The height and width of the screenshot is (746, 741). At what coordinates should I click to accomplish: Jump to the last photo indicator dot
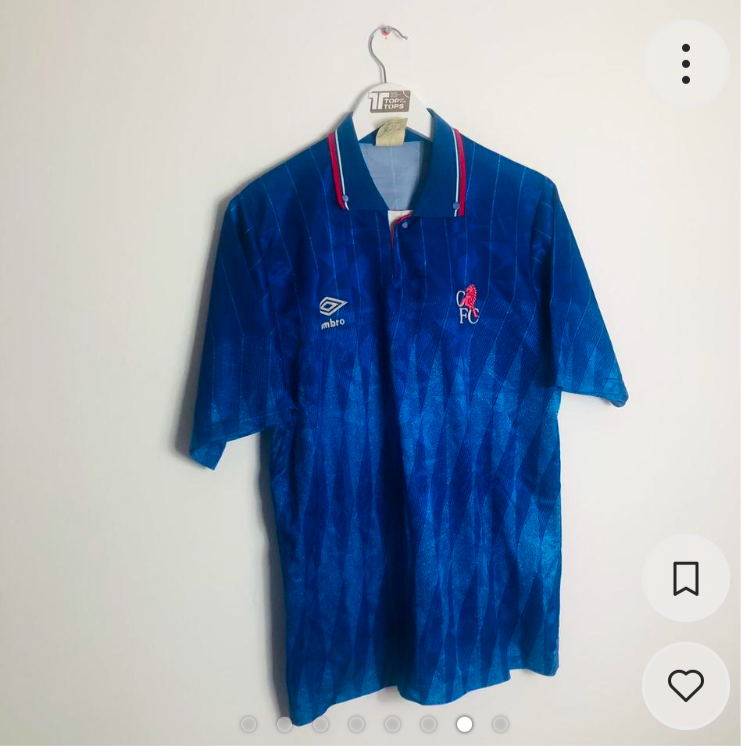click(x=501, y=723)
